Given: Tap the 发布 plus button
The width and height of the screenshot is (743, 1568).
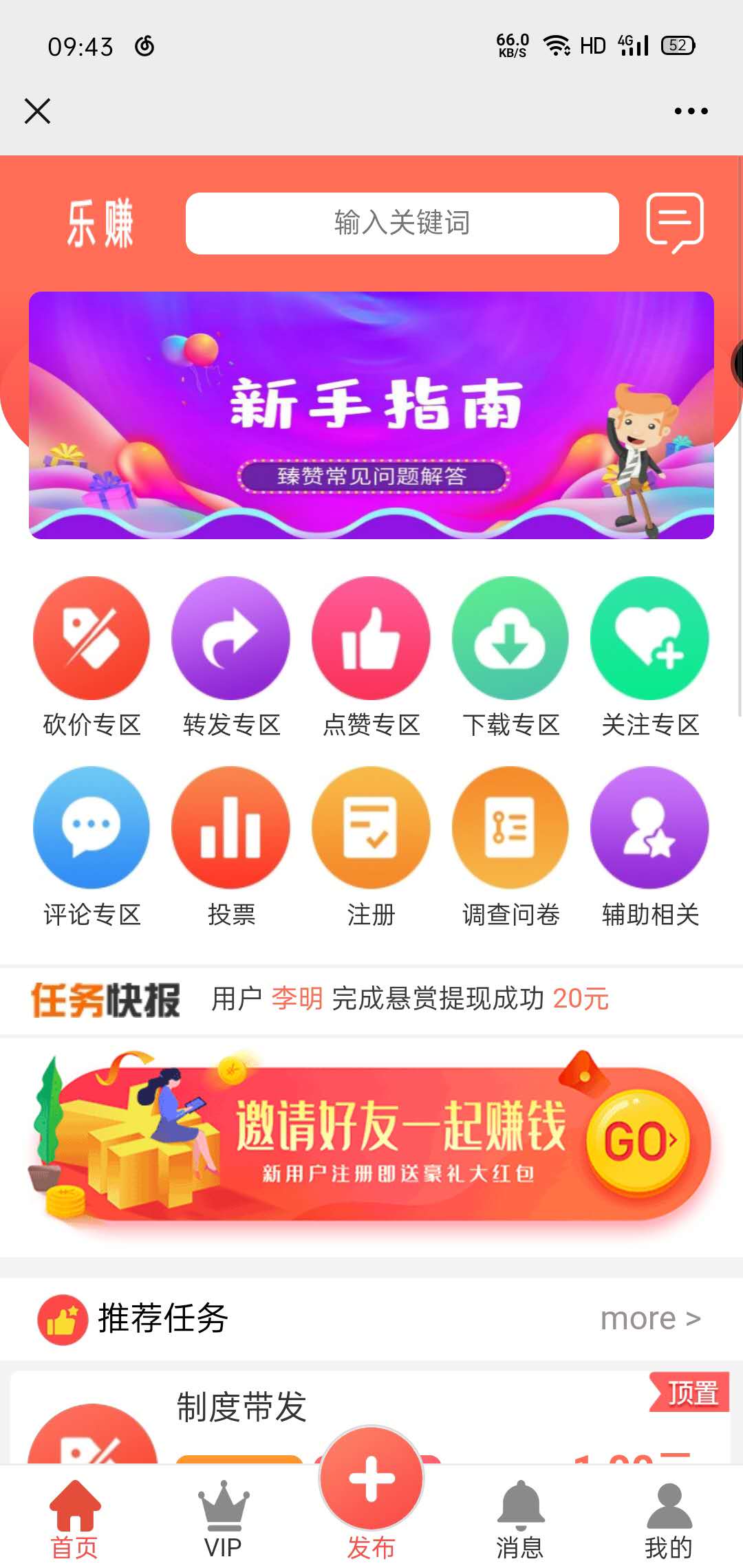Looking at the screenshot, I should [x=371, y=1480].
